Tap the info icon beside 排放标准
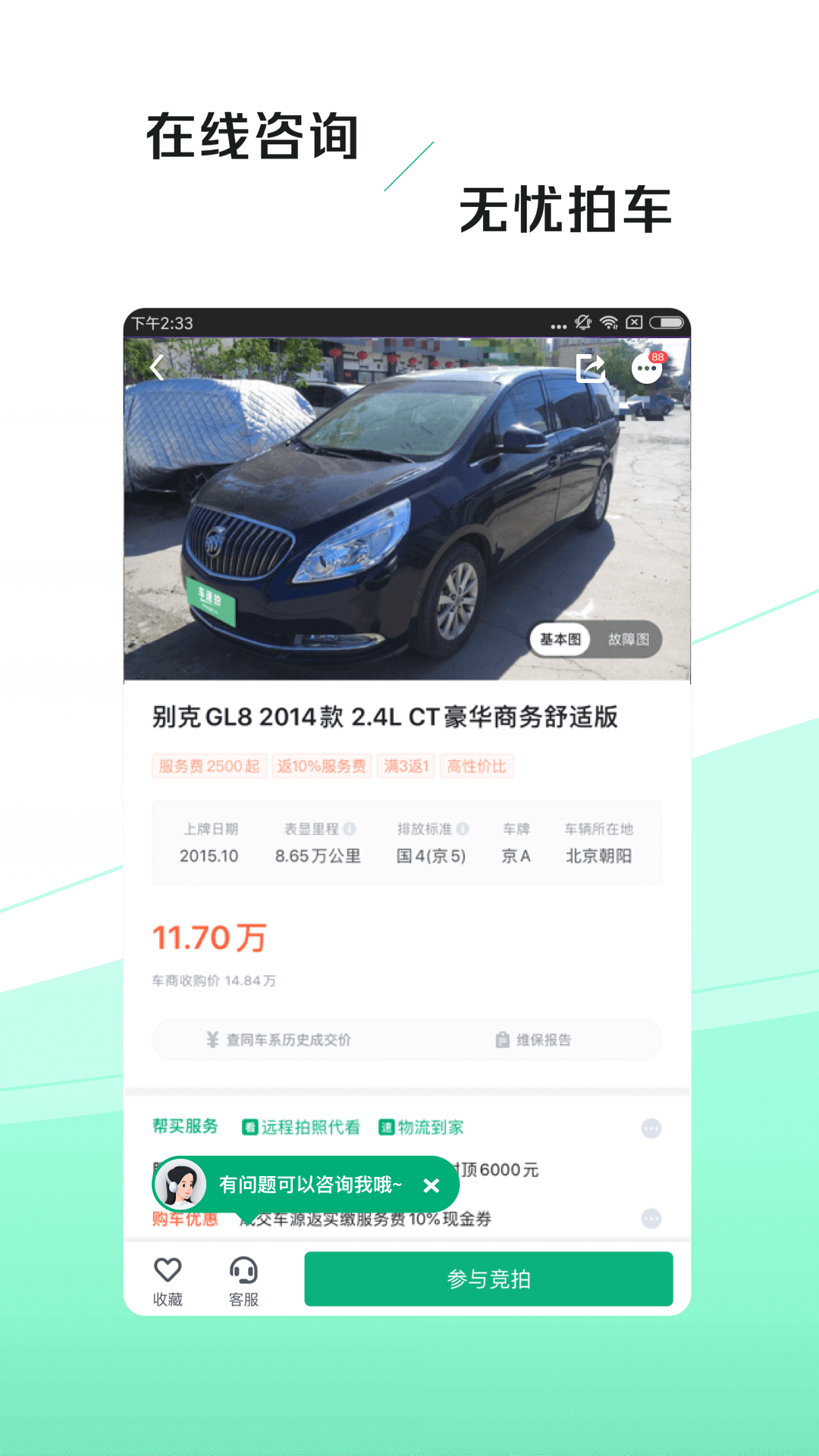Screen dimensions: 819x1456 pos(463,829)
